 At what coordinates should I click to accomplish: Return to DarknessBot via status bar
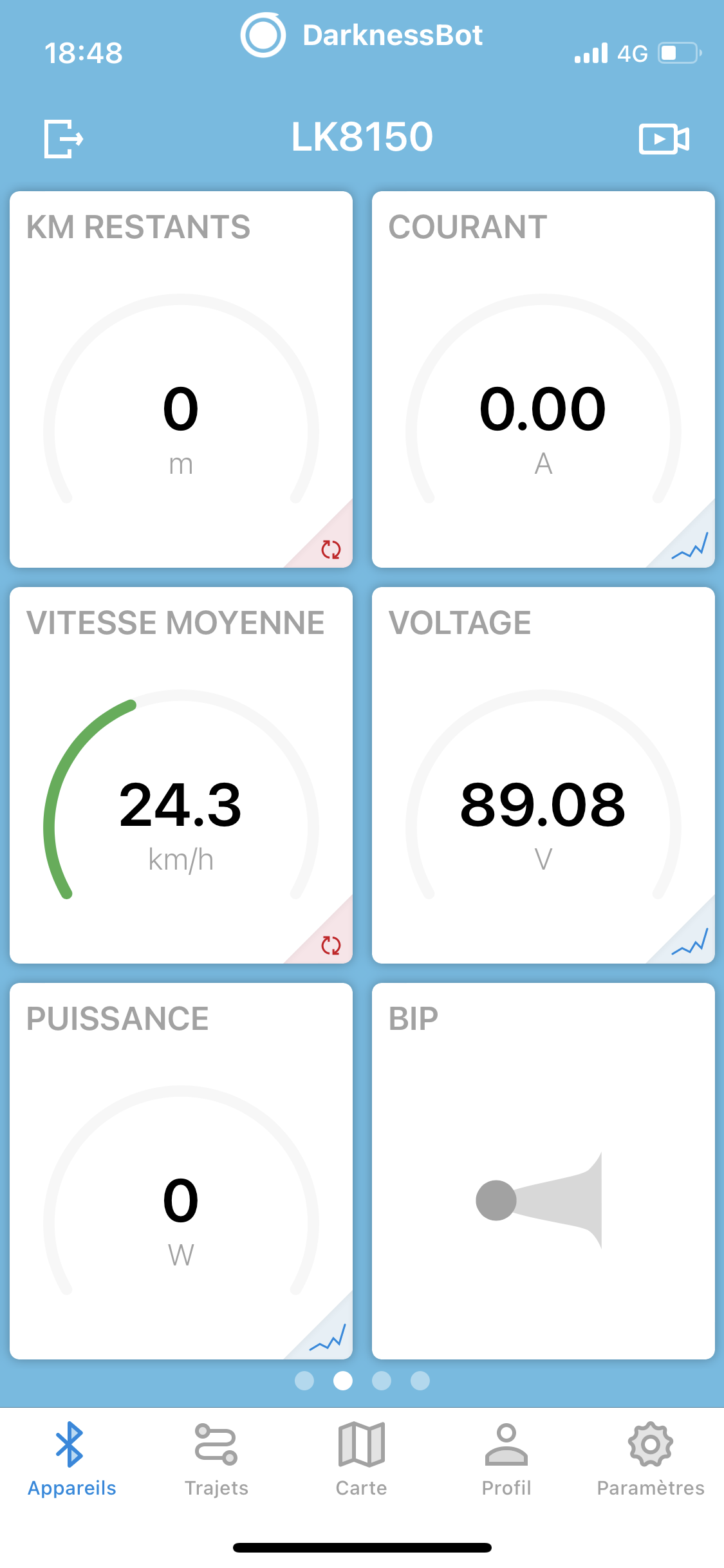(362, 35)
